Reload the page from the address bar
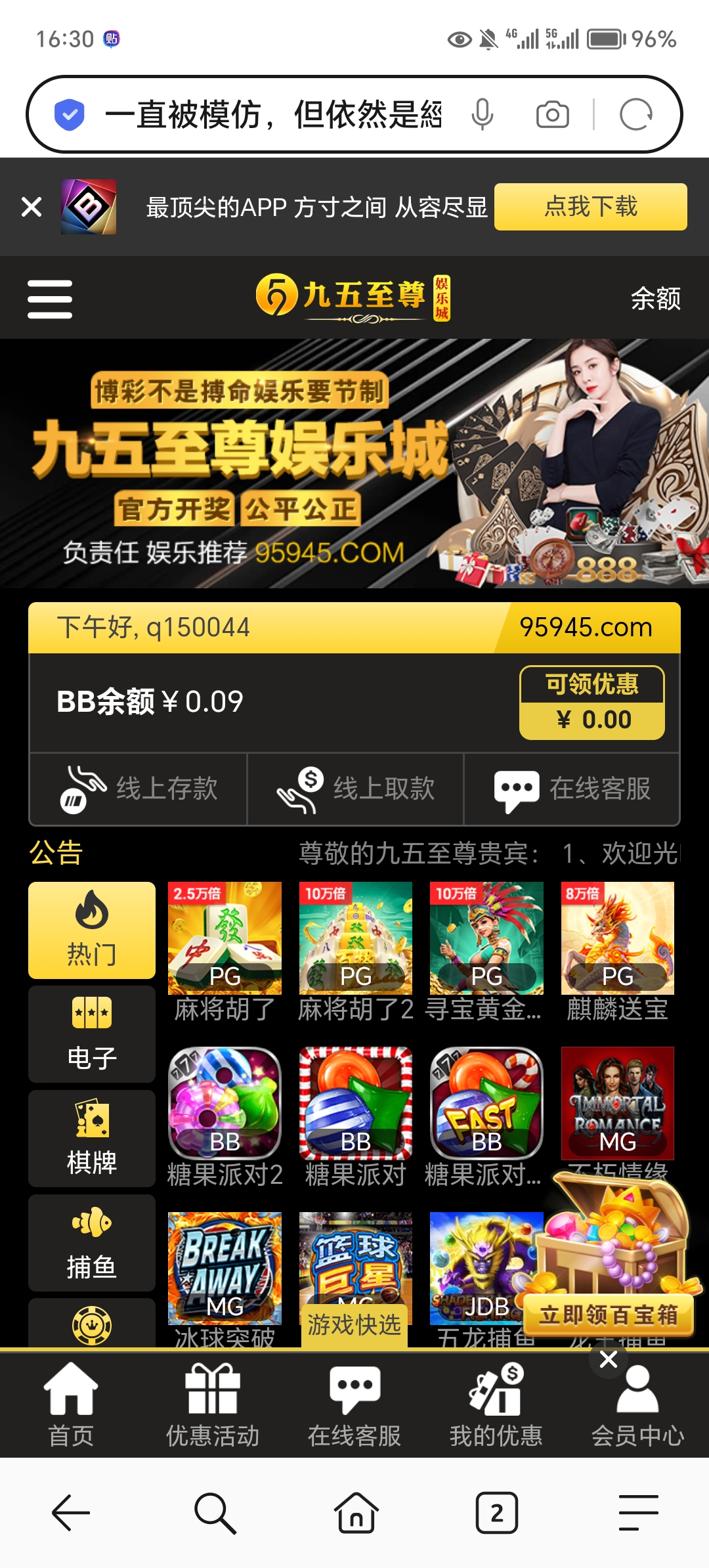 point(635,115)
